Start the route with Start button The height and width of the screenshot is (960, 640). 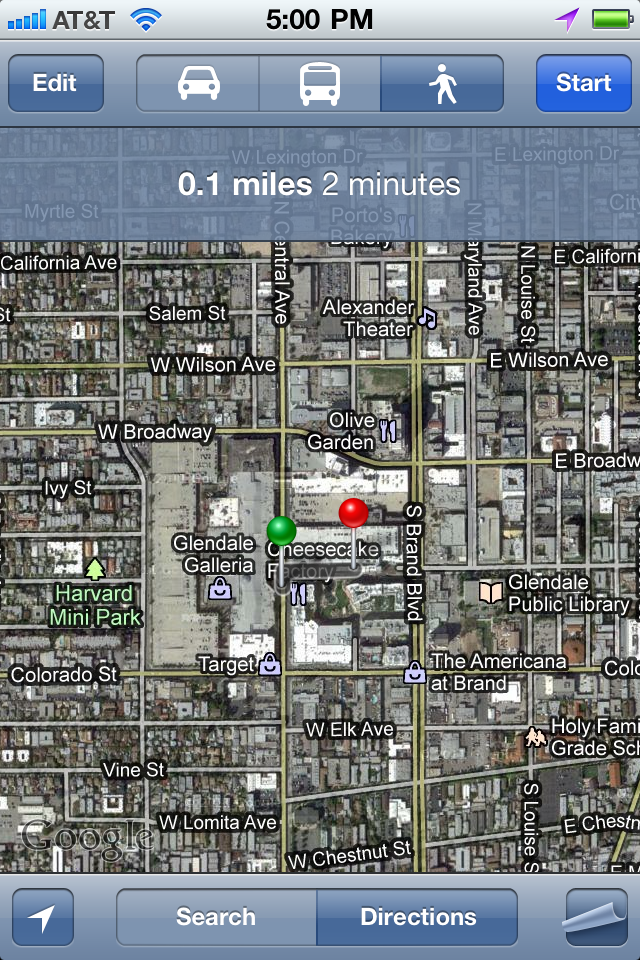click(583, 83)
